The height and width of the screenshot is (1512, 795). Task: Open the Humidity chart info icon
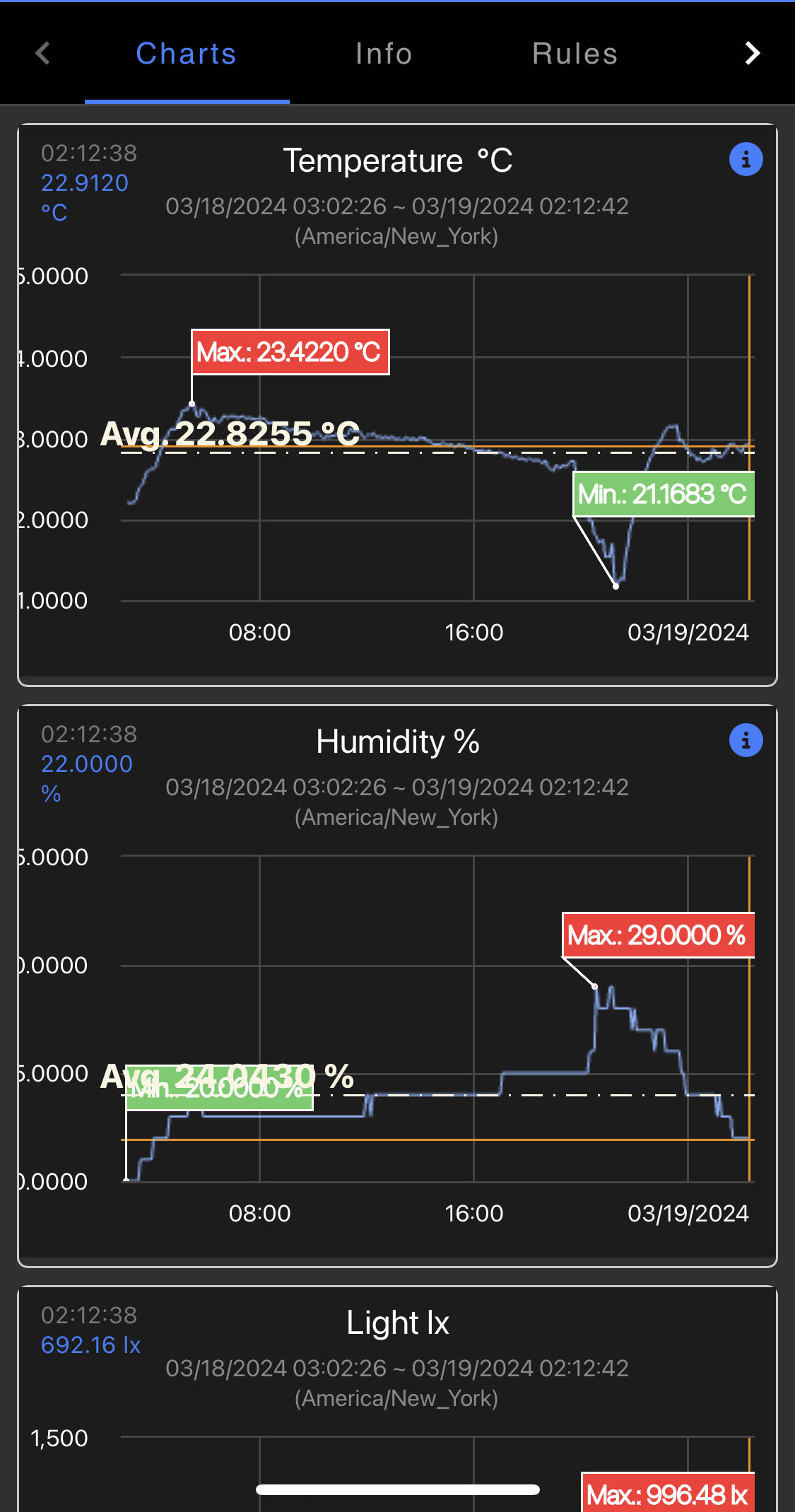point(746,741)
